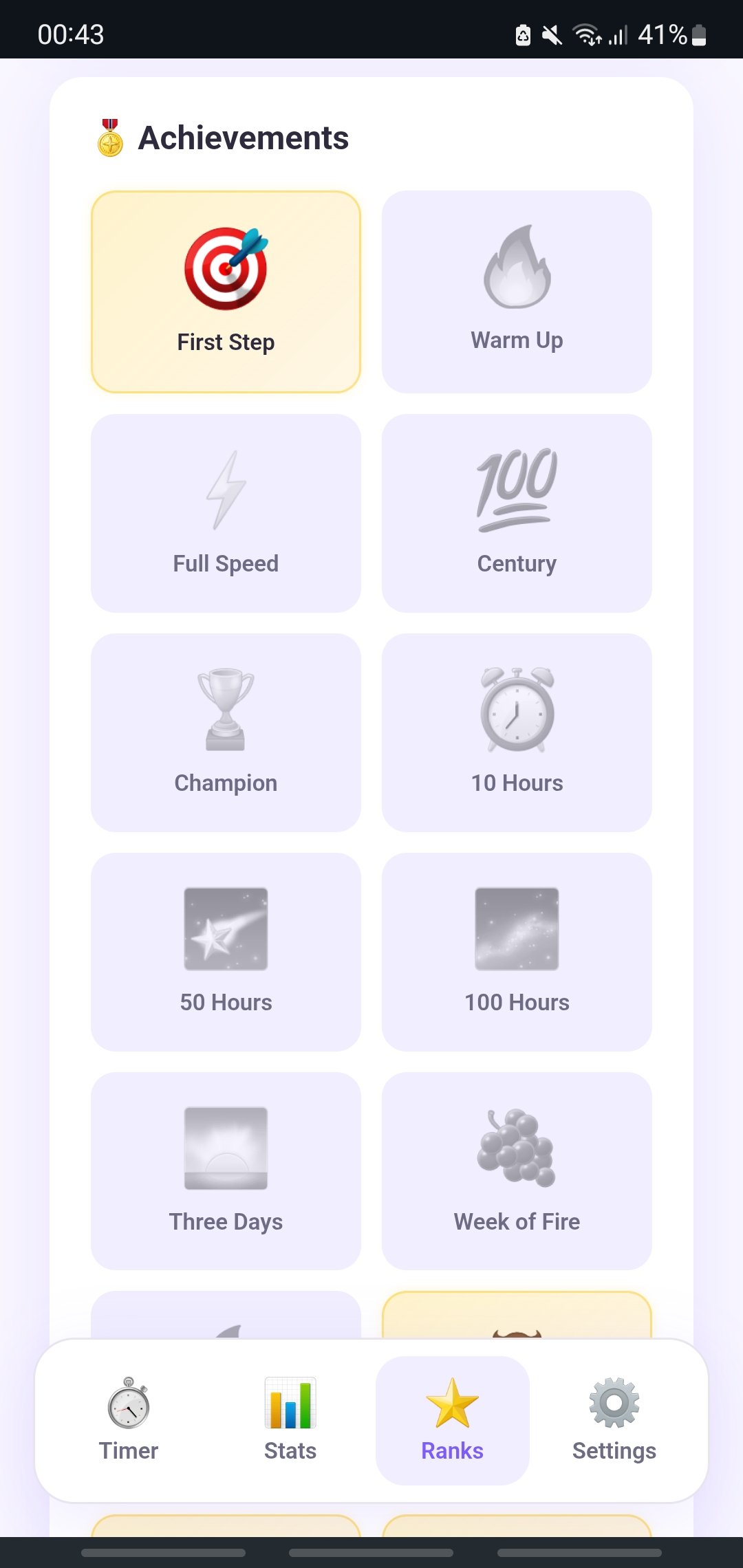View the Full Speed achievement

pyautogui.click(x=226, y=513)
